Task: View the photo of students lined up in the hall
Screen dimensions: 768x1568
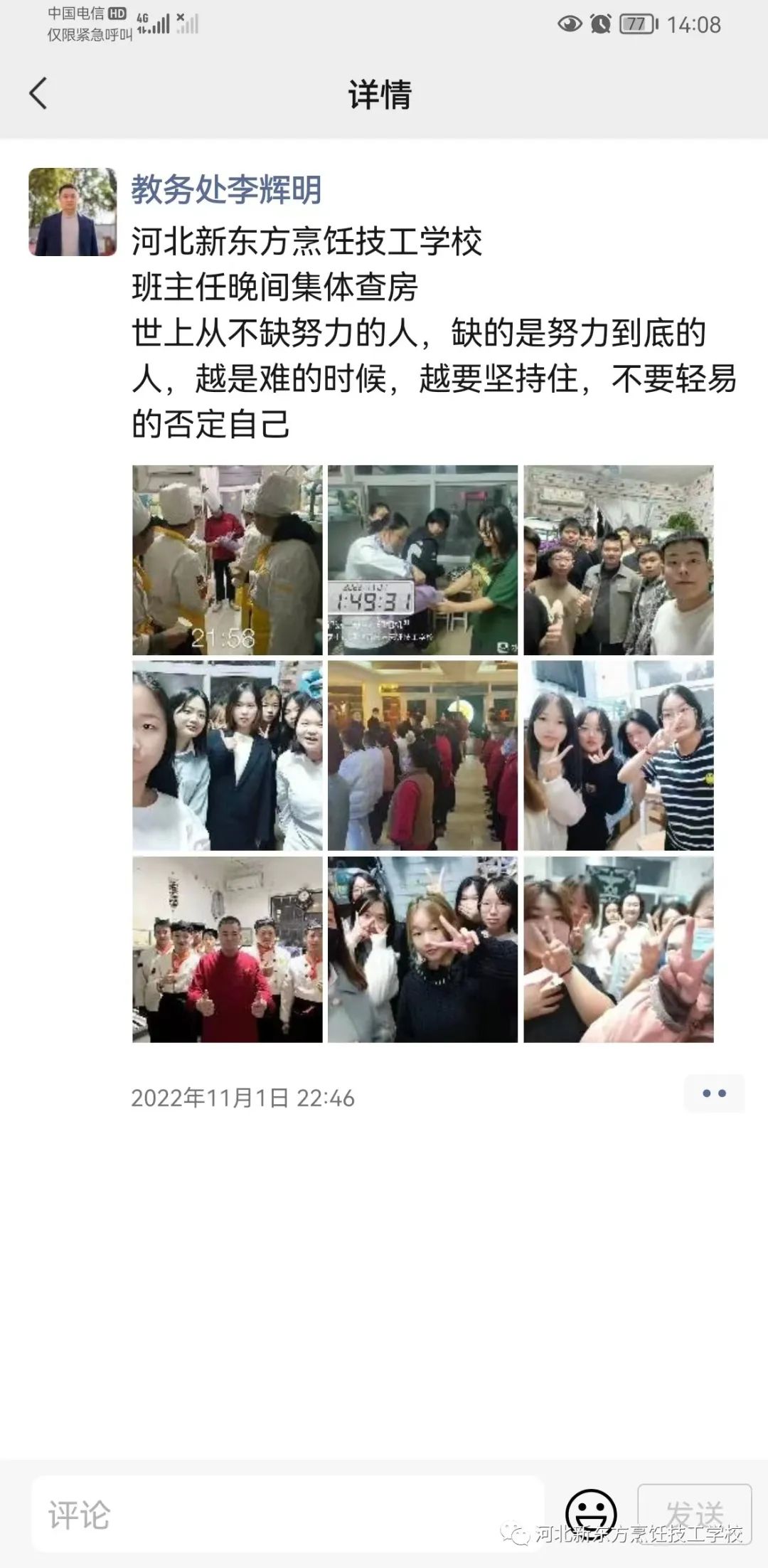Action: tap(422, 756)
